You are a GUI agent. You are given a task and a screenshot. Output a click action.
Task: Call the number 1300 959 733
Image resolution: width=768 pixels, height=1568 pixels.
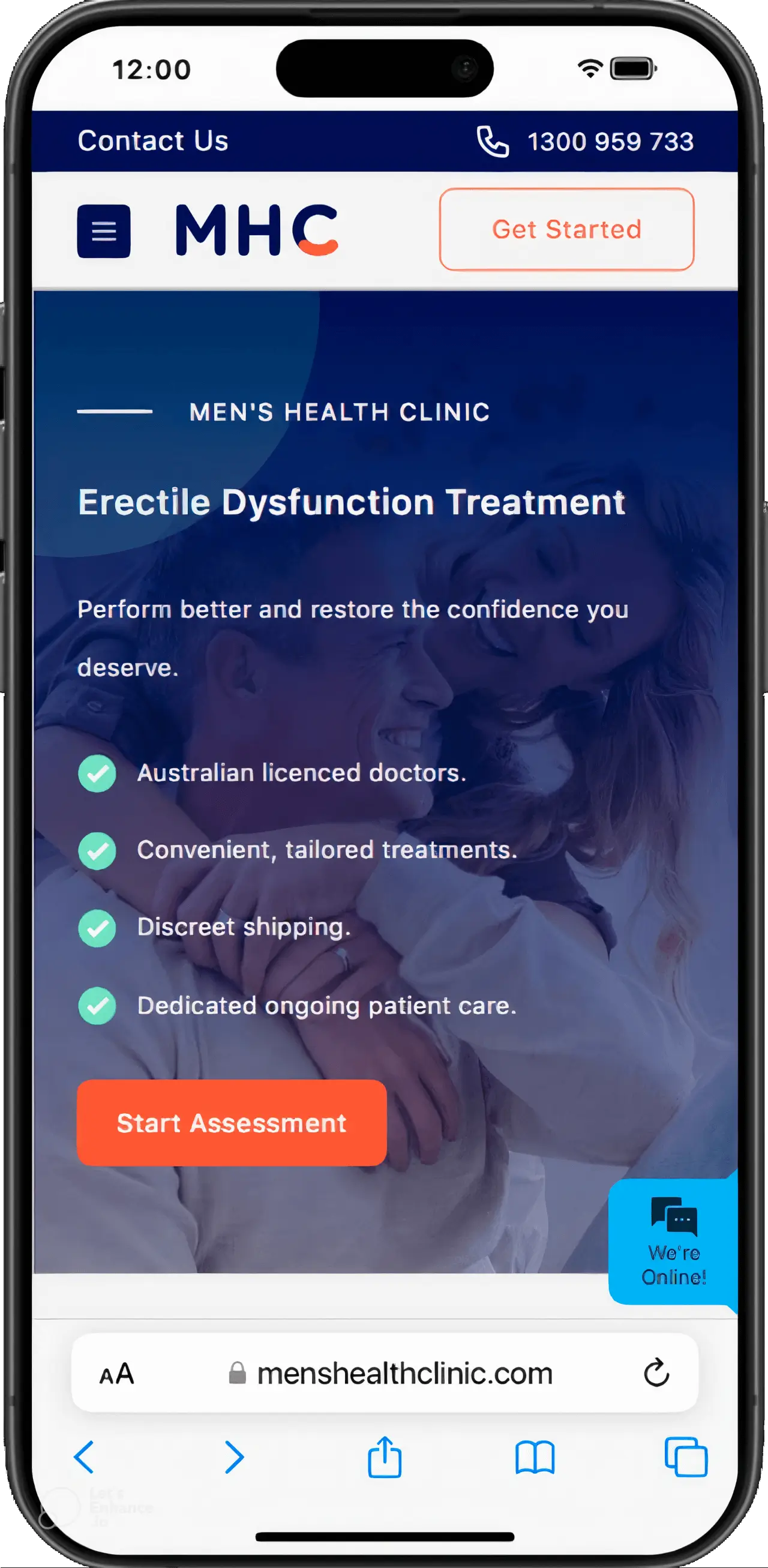pyautogui.click(x=608, y=142)
